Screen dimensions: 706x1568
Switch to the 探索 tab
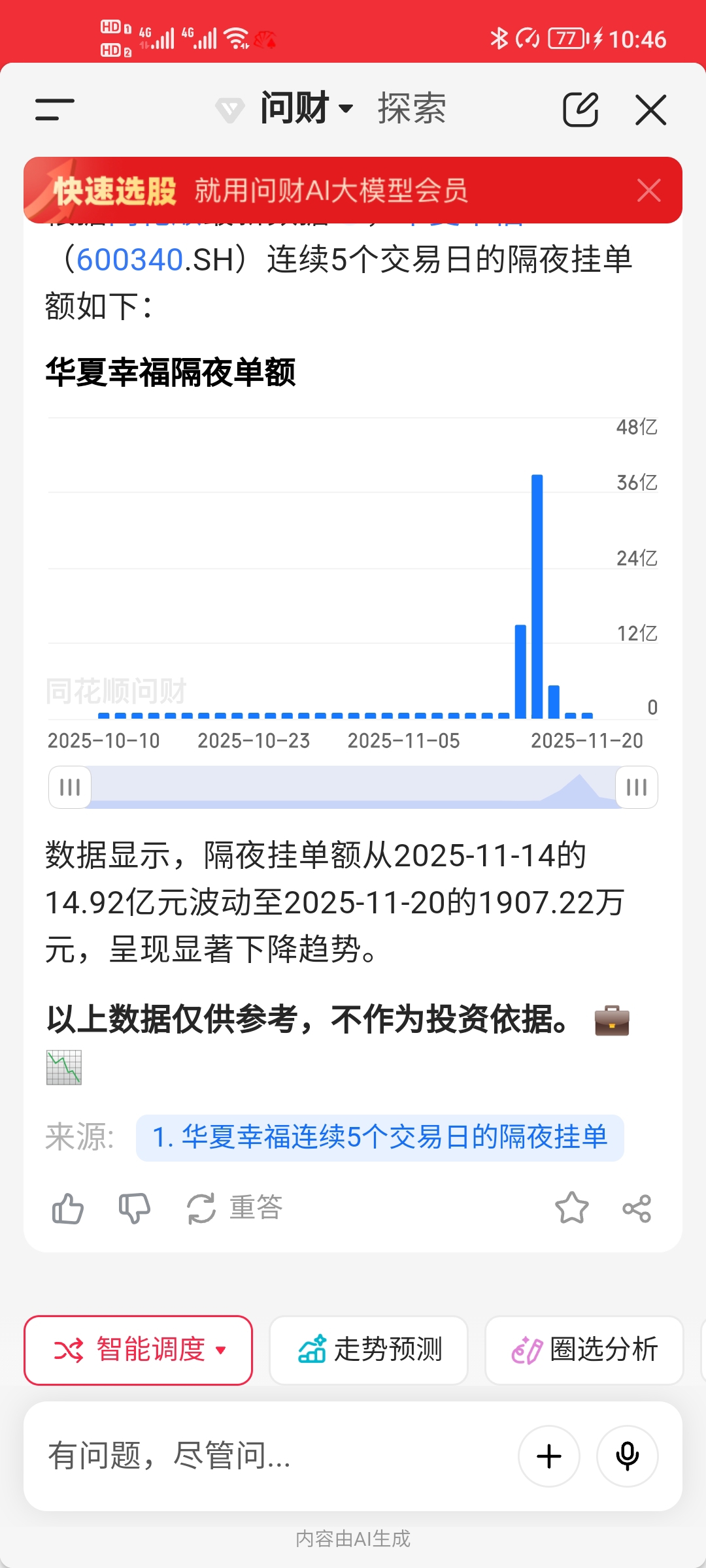(412, 108)
